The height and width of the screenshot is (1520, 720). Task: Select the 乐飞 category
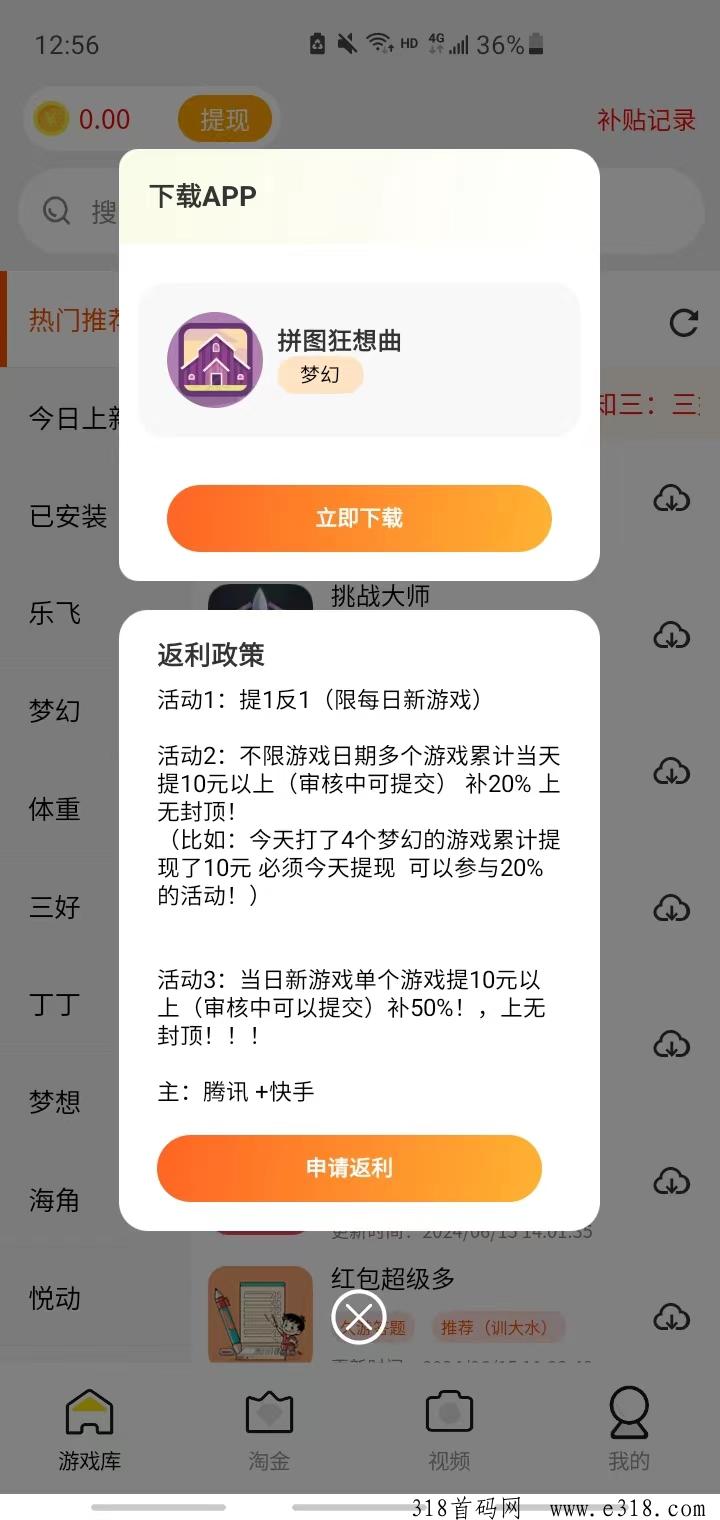(x=55, y=613)
